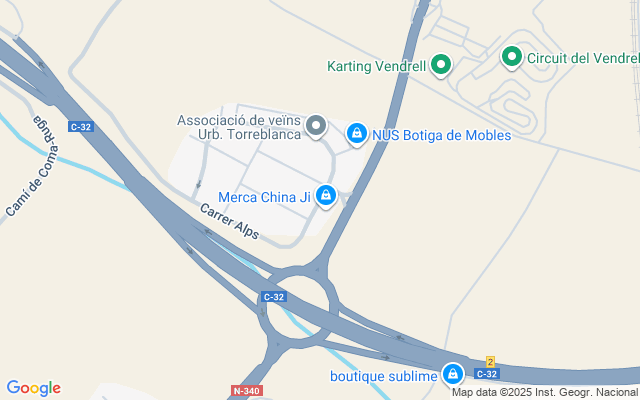Select the boutique sublime shop pin

tap(453, 375)
